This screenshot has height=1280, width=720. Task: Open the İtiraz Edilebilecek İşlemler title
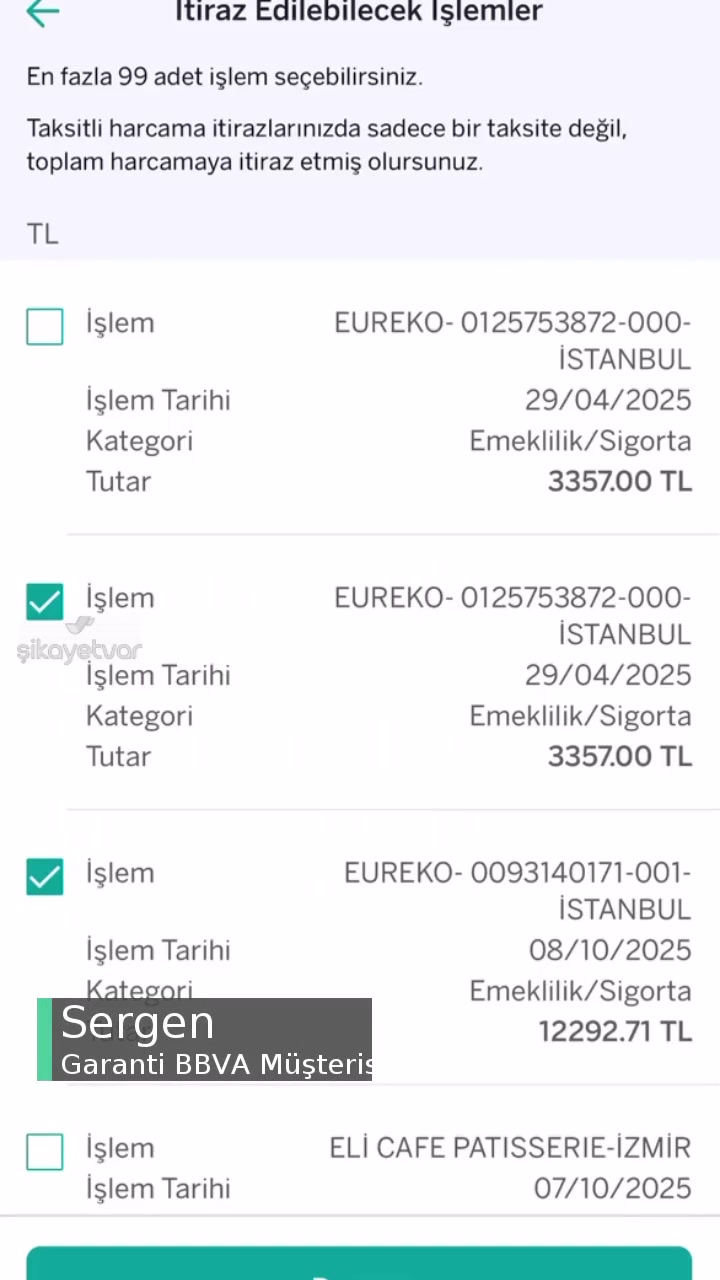[x=358, y=12]
